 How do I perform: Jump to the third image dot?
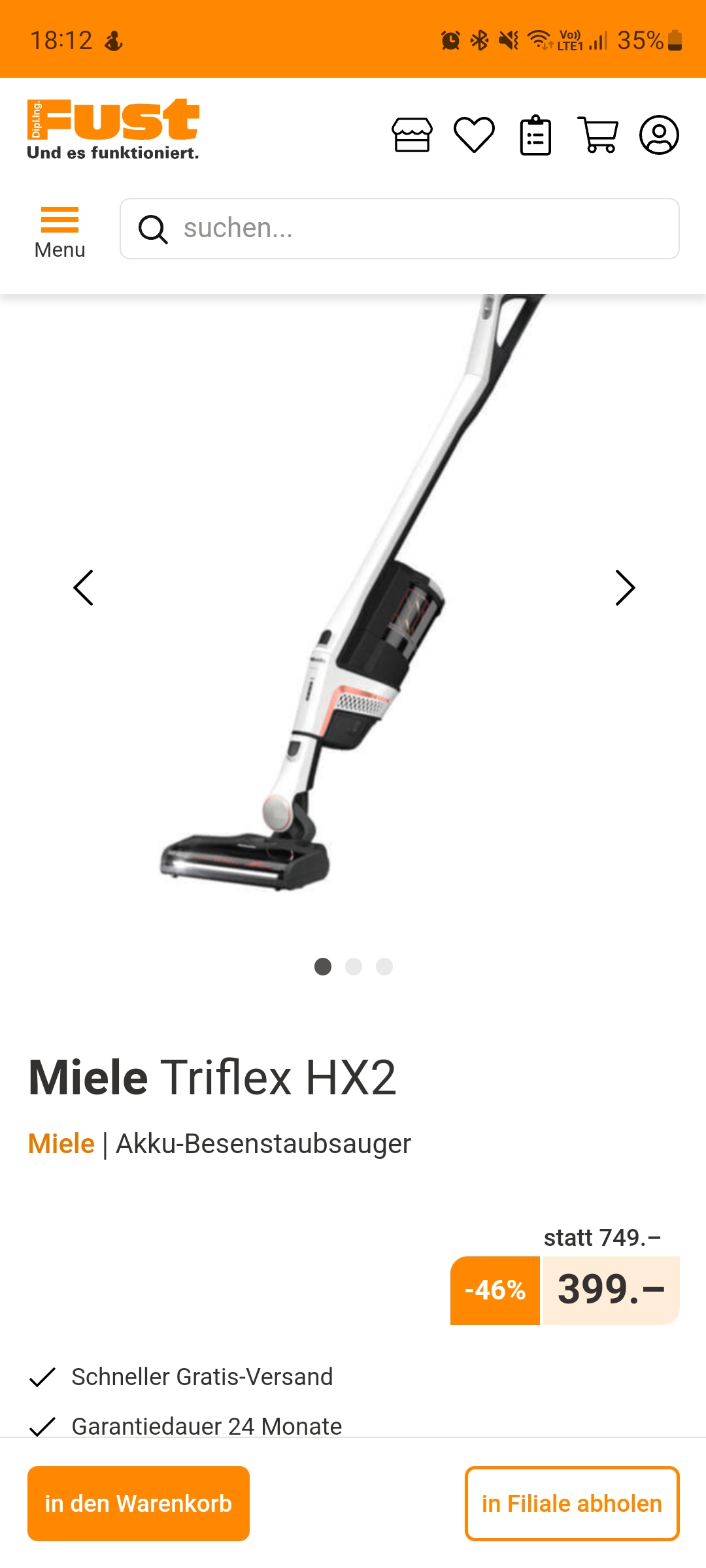pyautogui.click(x=384, y=966)
